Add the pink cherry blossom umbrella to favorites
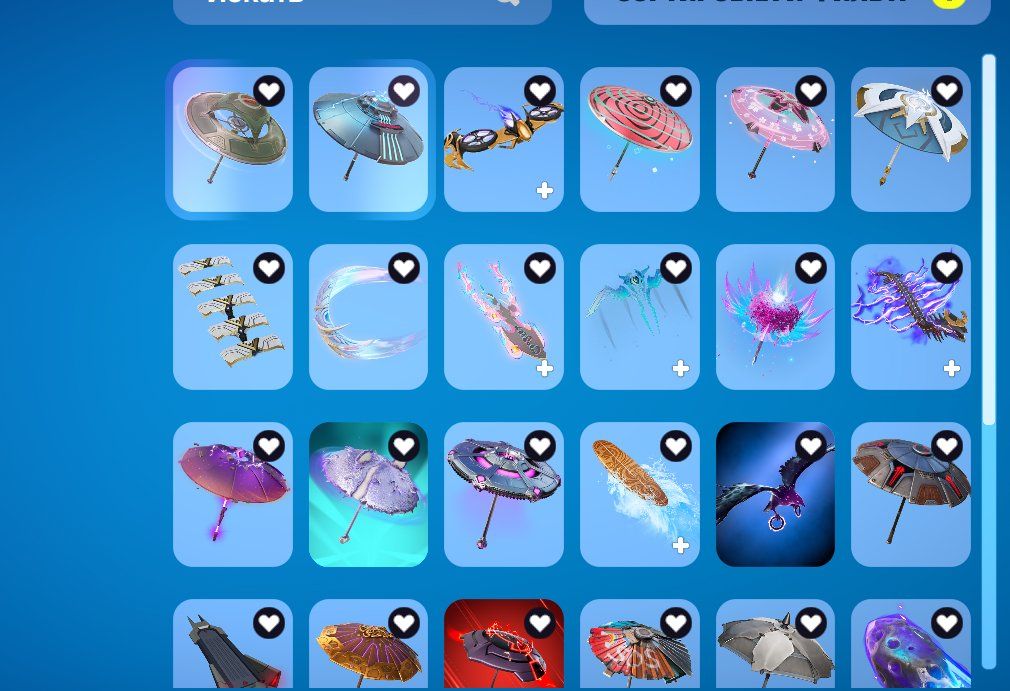Viewport: 1010px width, 691px height. [x=811, y=92]
